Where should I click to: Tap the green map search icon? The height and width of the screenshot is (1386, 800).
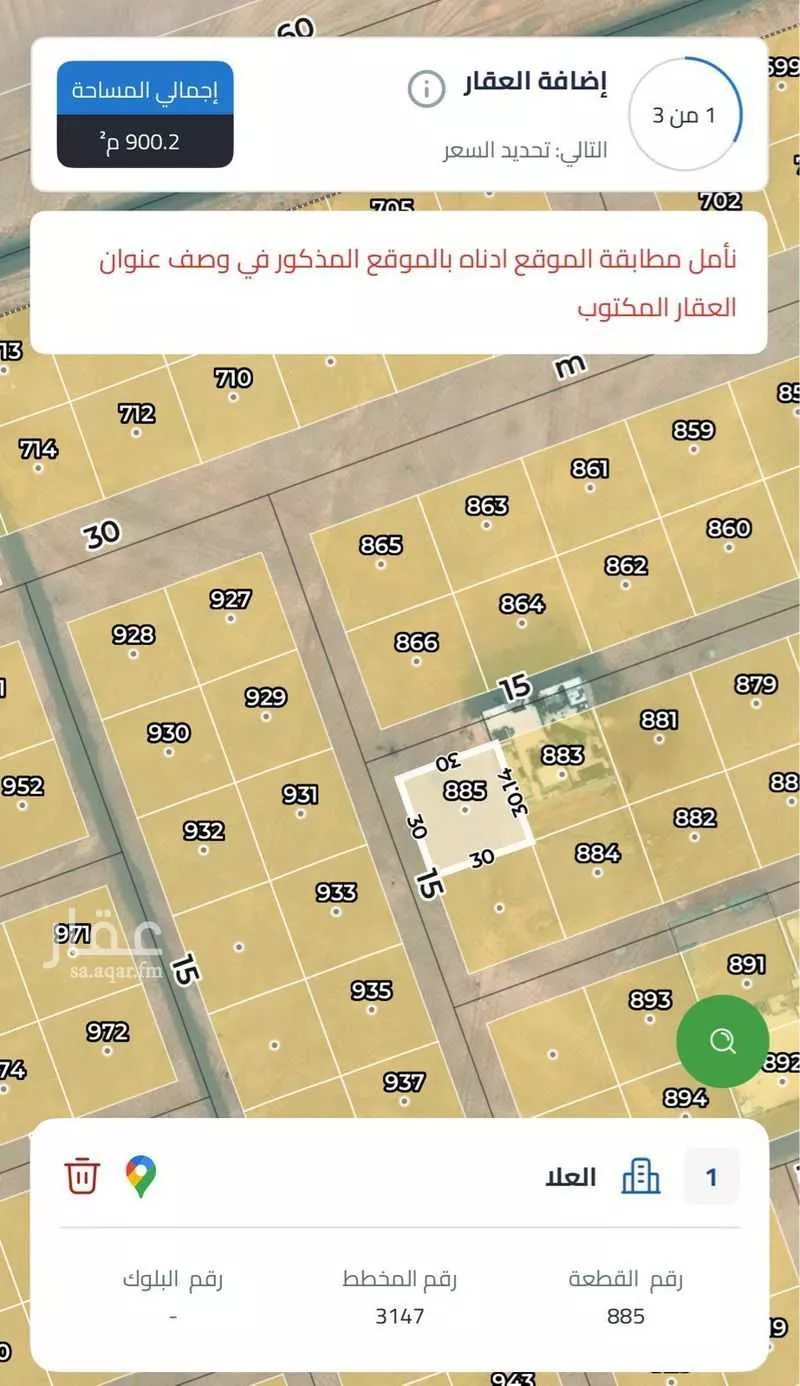click(722, 1041)
